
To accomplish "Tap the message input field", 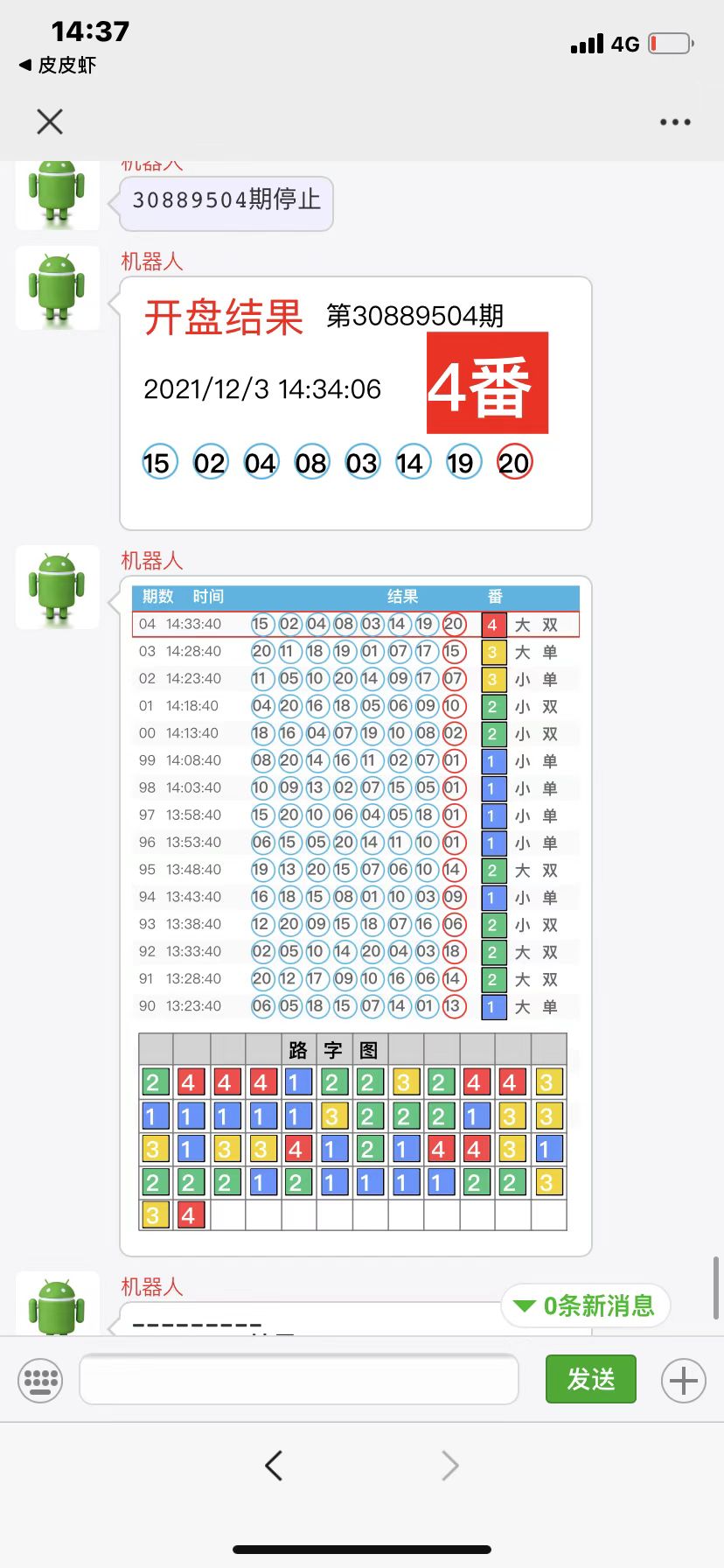I will pyautogui.click(x=298, y=1380).
